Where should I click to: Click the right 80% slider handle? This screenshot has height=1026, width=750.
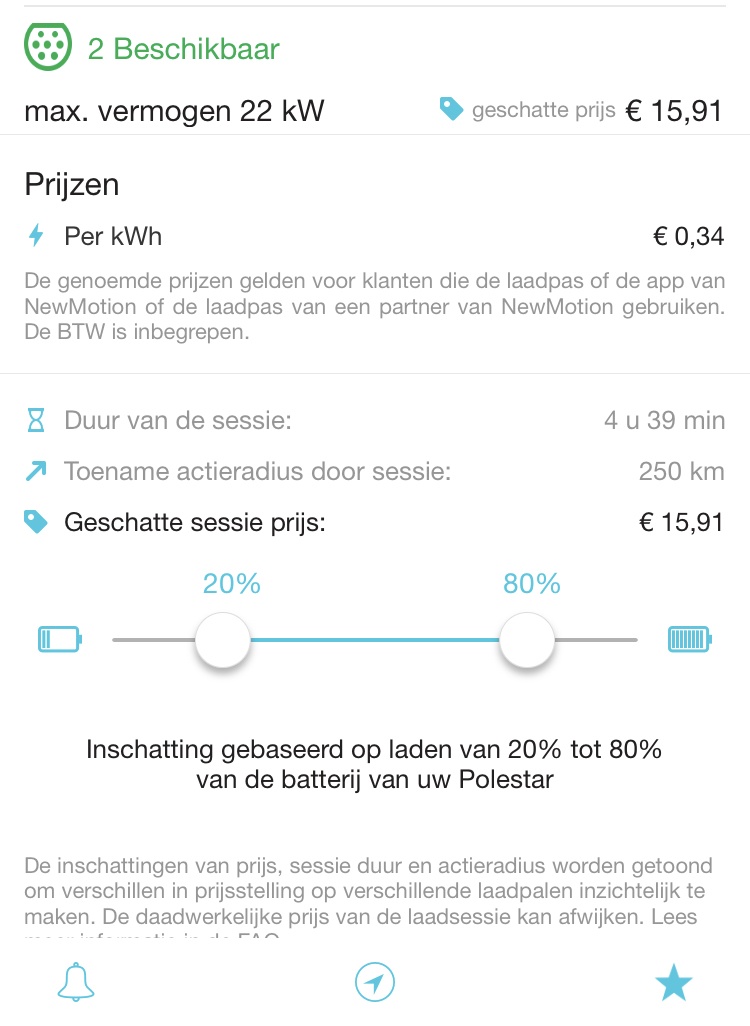(526, 639)
